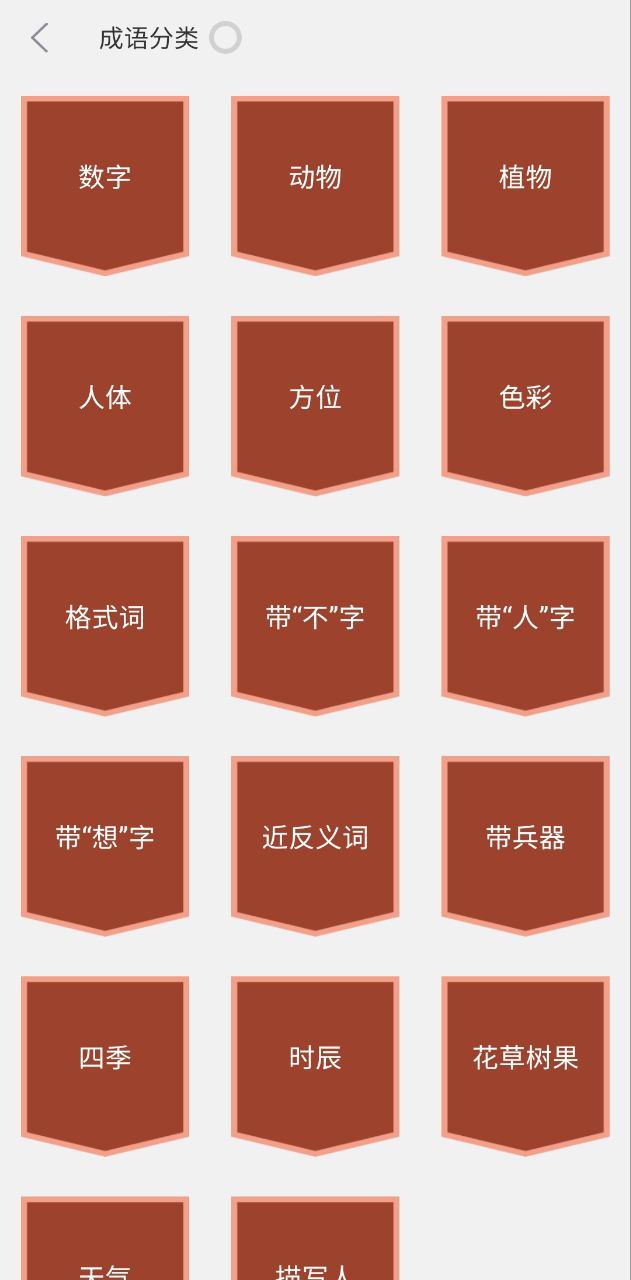Open the 色彩 category tile
631x1280 pixels.
click(x=525, y=398)
